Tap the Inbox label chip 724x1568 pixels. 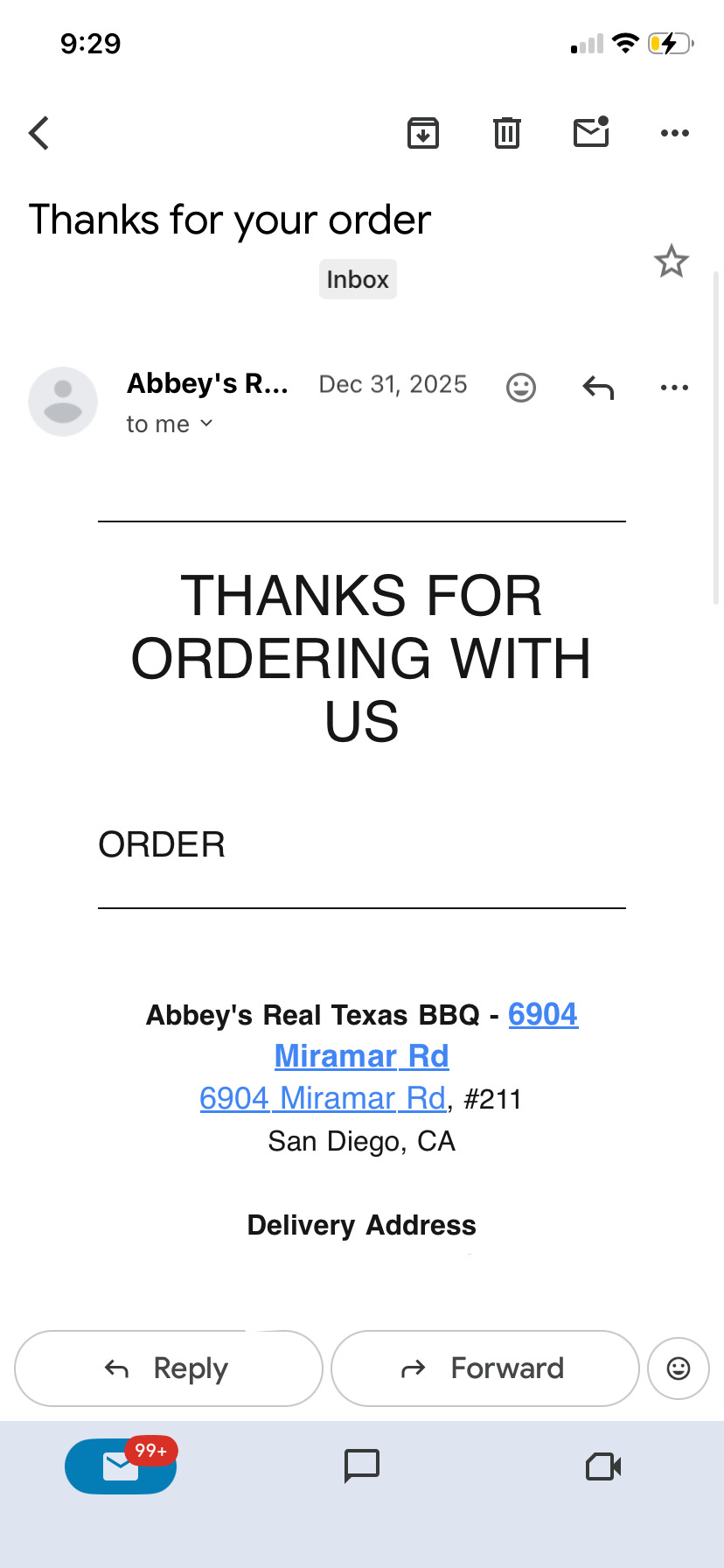358,279
